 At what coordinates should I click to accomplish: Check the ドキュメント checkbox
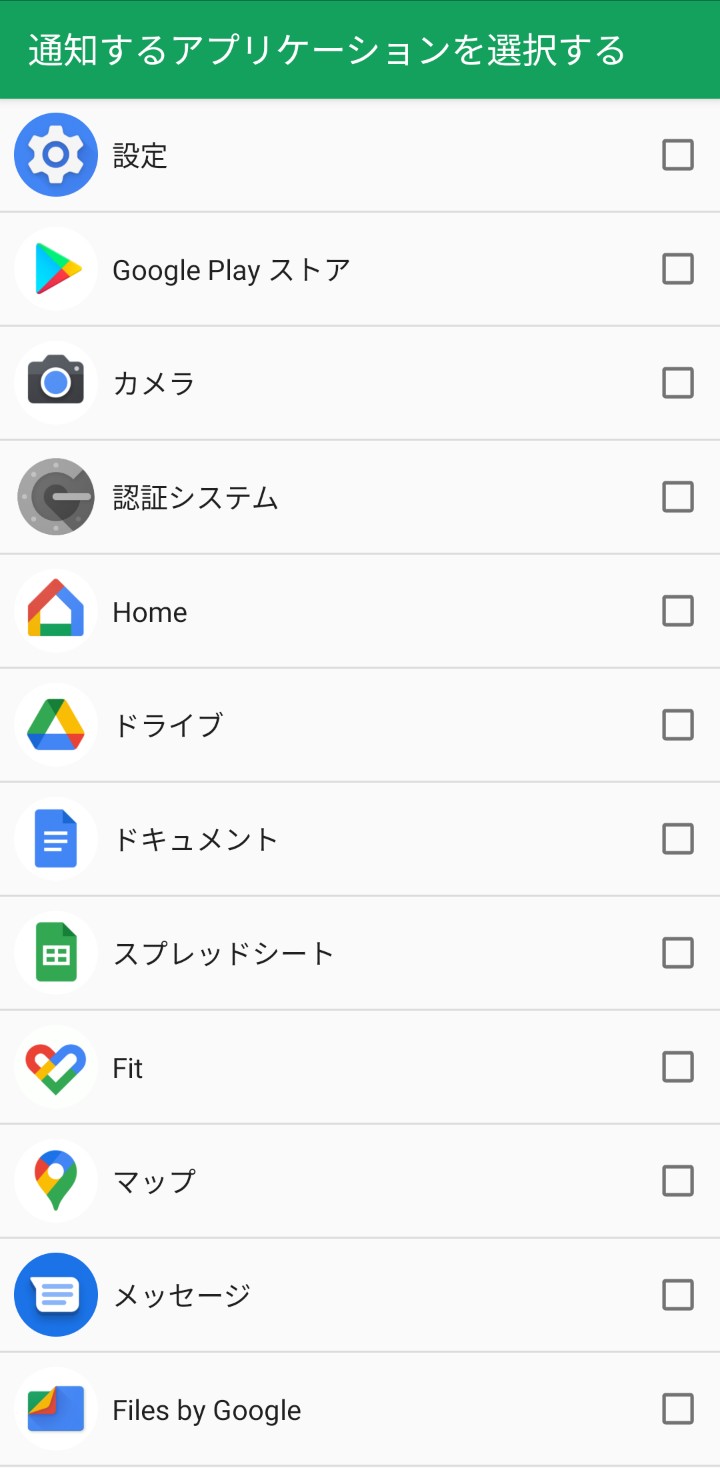[x=678, y=839]
